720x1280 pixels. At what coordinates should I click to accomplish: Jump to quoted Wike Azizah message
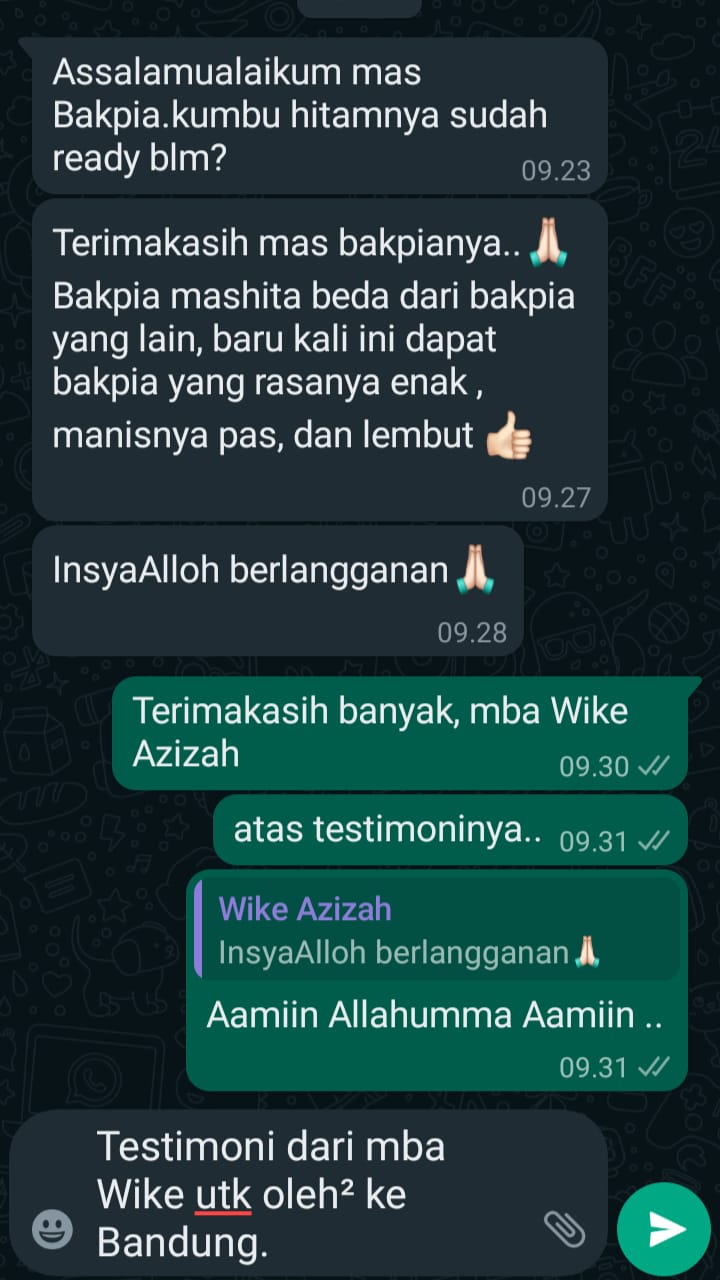(438, 930)
